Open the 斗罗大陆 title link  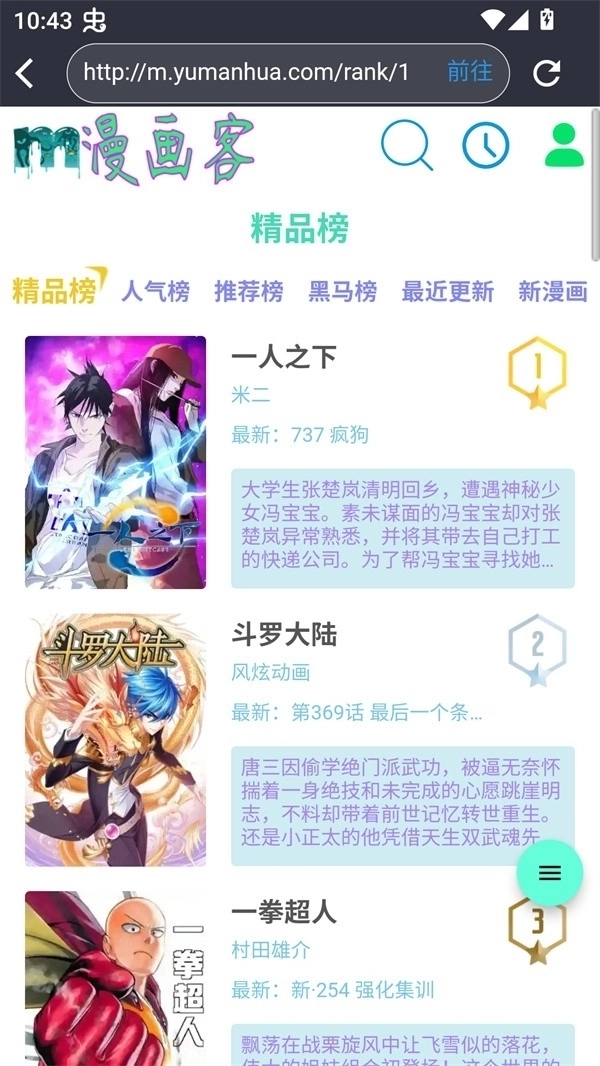pyautogui.click(x=284, y=635)
